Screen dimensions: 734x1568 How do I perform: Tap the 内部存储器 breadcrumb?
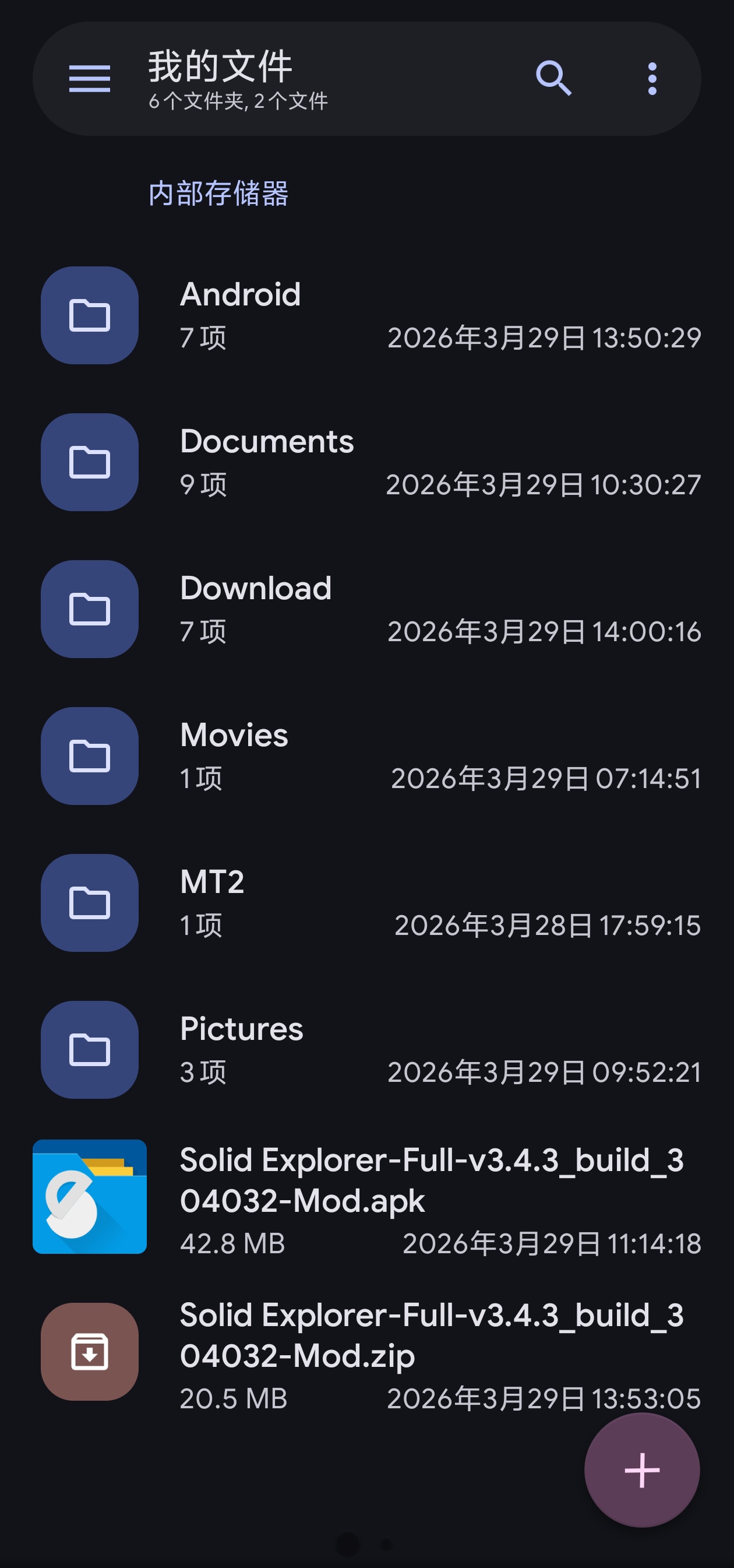[x=218, y=194]
